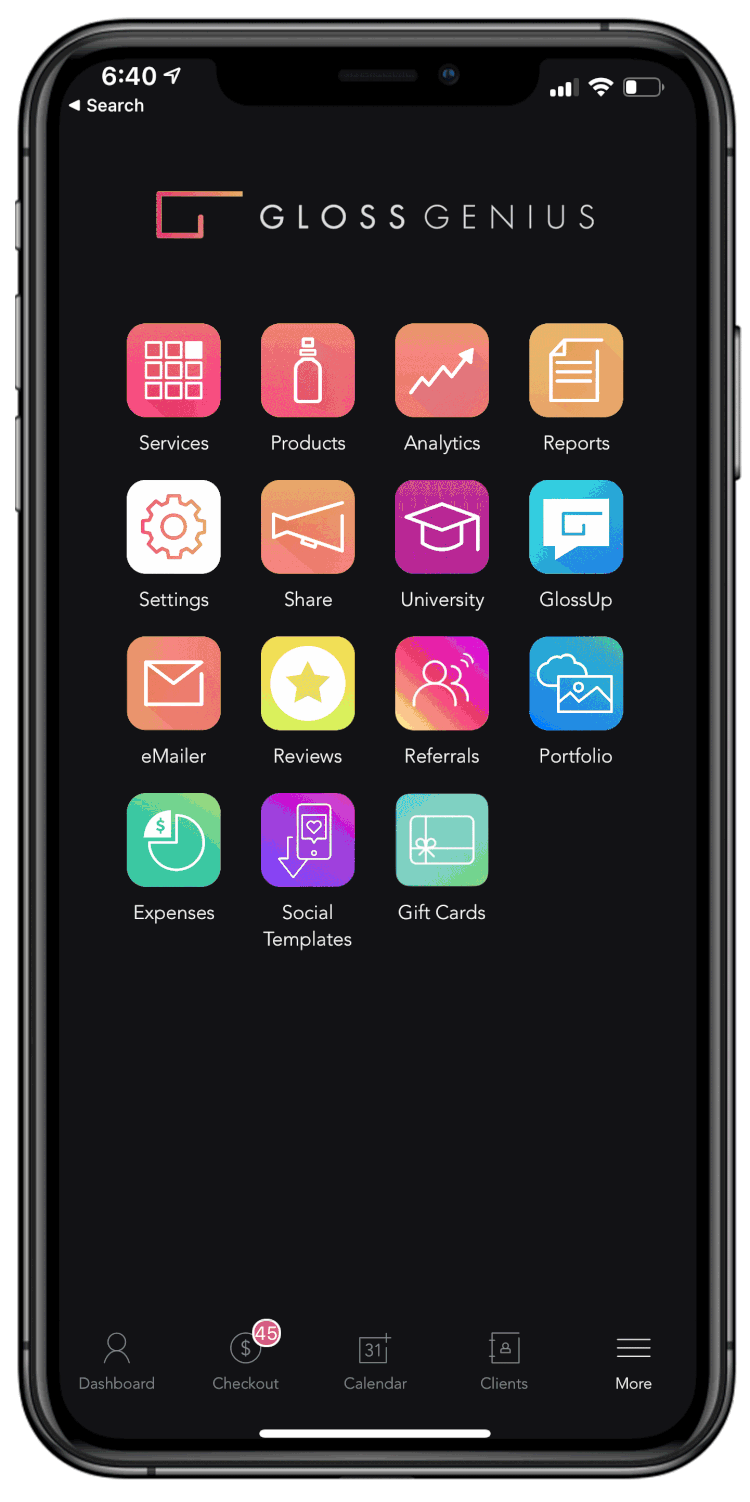
Task: Switch to the Dashboard tab
Action: point(117,1361)
